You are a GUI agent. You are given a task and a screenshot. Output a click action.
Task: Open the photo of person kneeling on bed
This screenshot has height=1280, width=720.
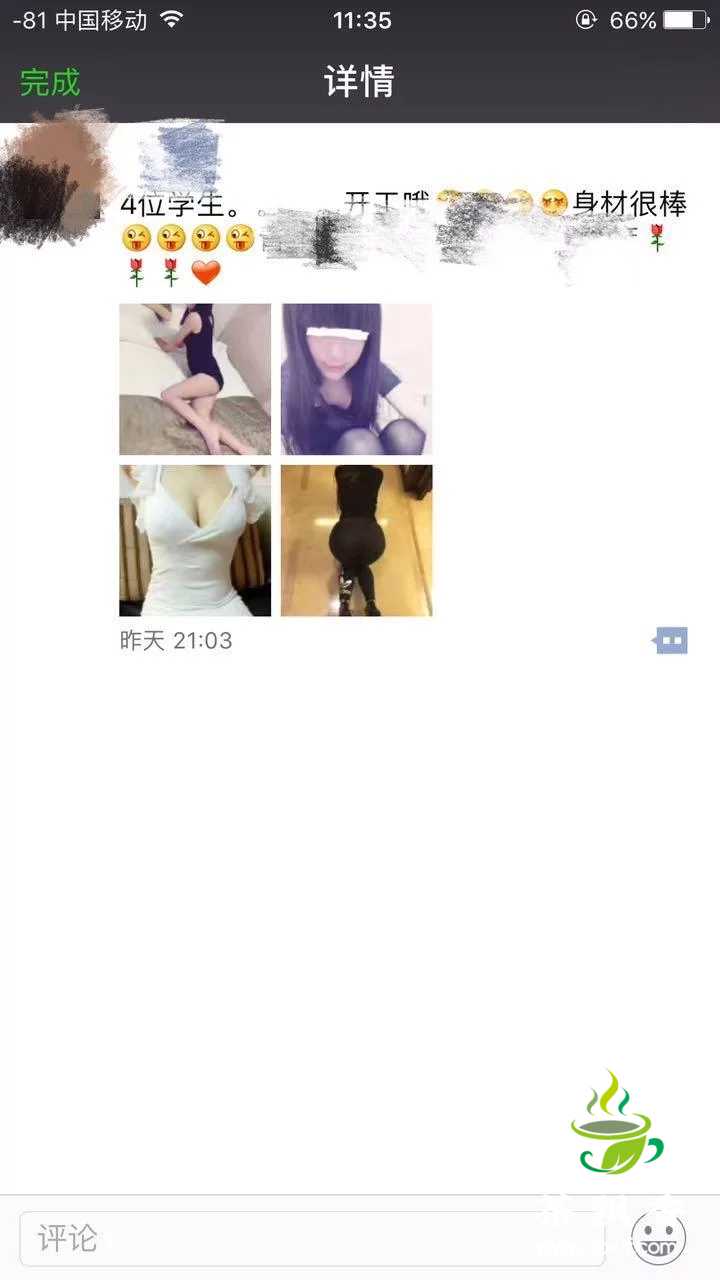[195, 379]
